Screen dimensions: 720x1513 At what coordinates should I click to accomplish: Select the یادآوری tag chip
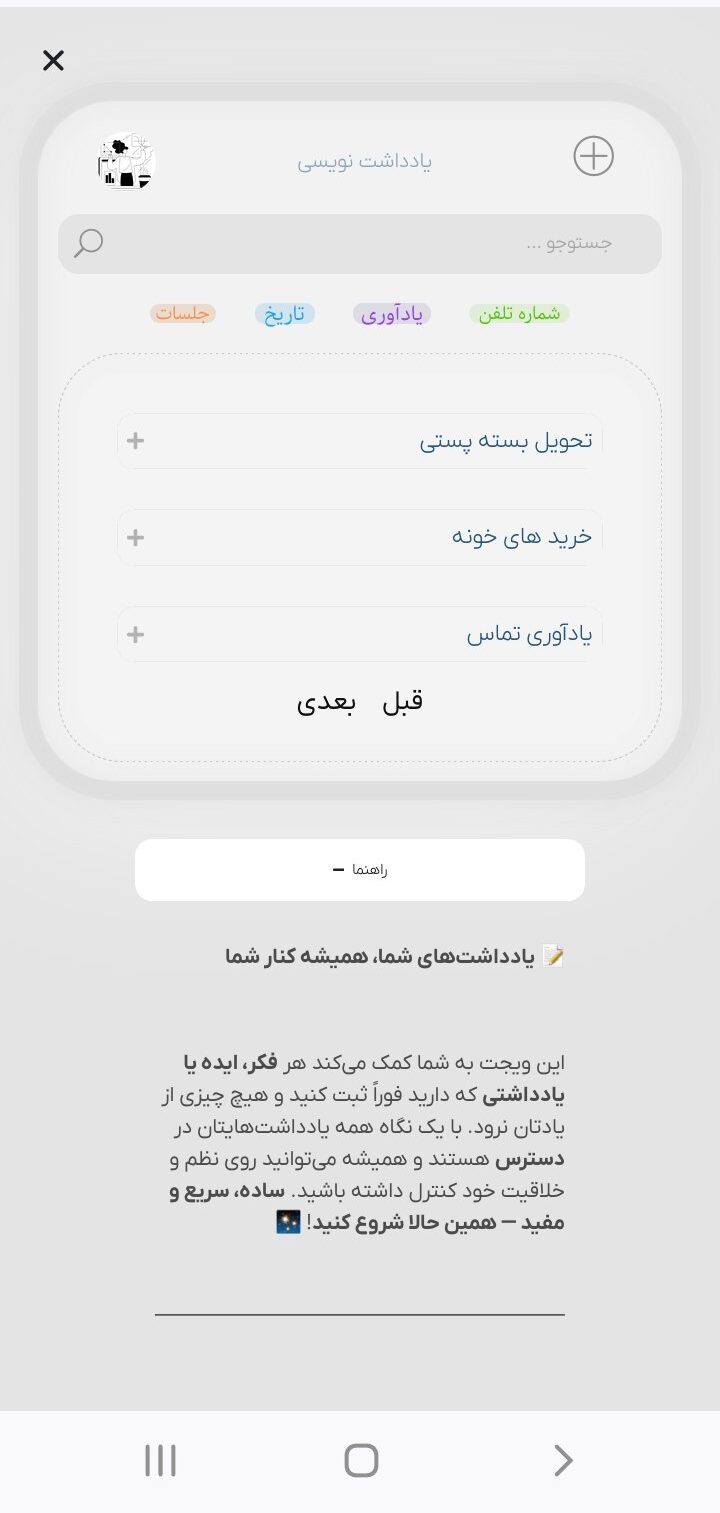coord(392,314)
